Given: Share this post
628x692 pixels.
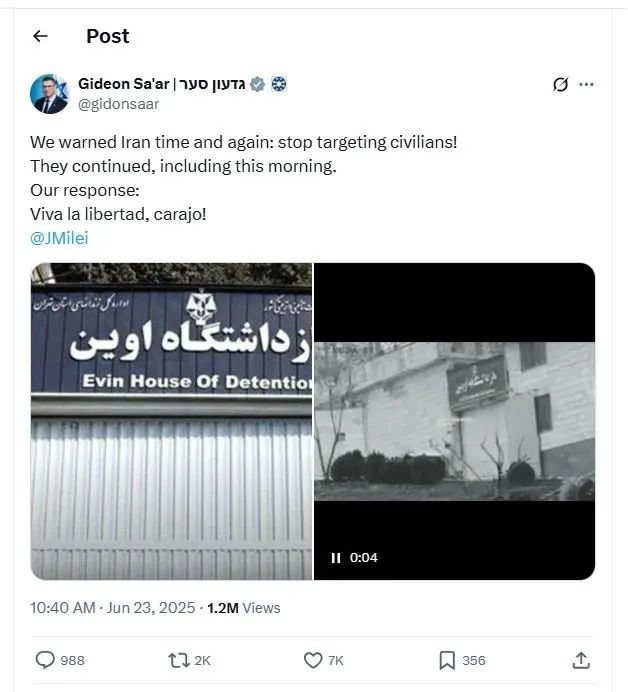Looking at the screenshot, I should pyautogui.click(x=580, y=660).
